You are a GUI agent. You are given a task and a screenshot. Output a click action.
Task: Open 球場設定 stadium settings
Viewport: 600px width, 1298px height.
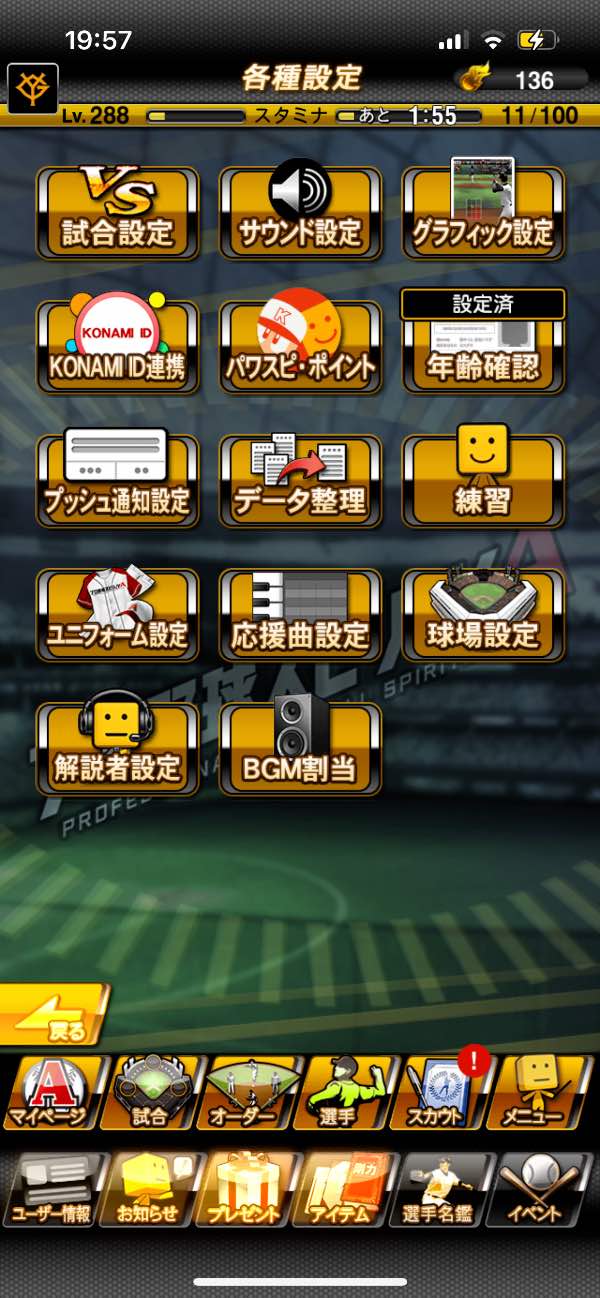coord(483,615)
